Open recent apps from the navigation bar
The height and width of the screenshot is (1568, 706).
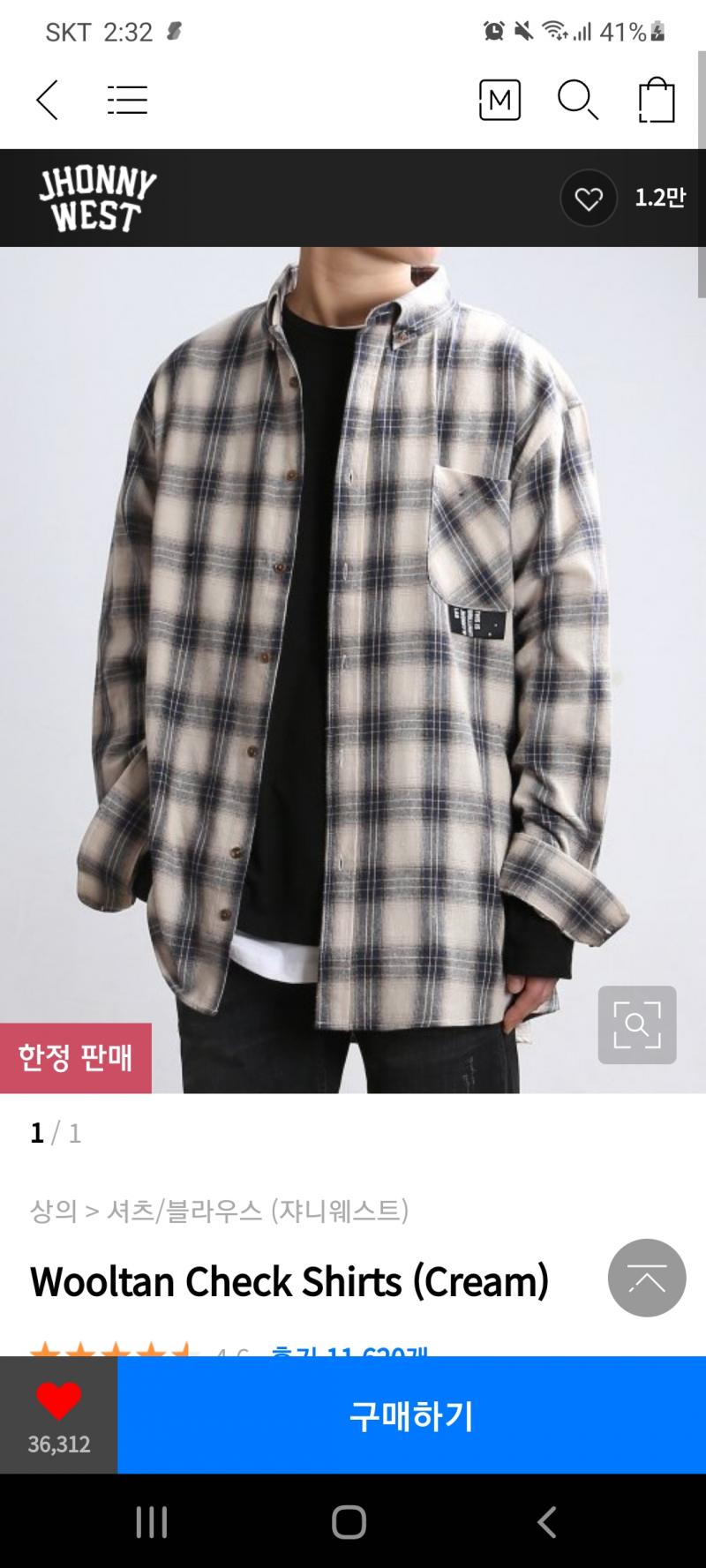[x=152, y=1522]
